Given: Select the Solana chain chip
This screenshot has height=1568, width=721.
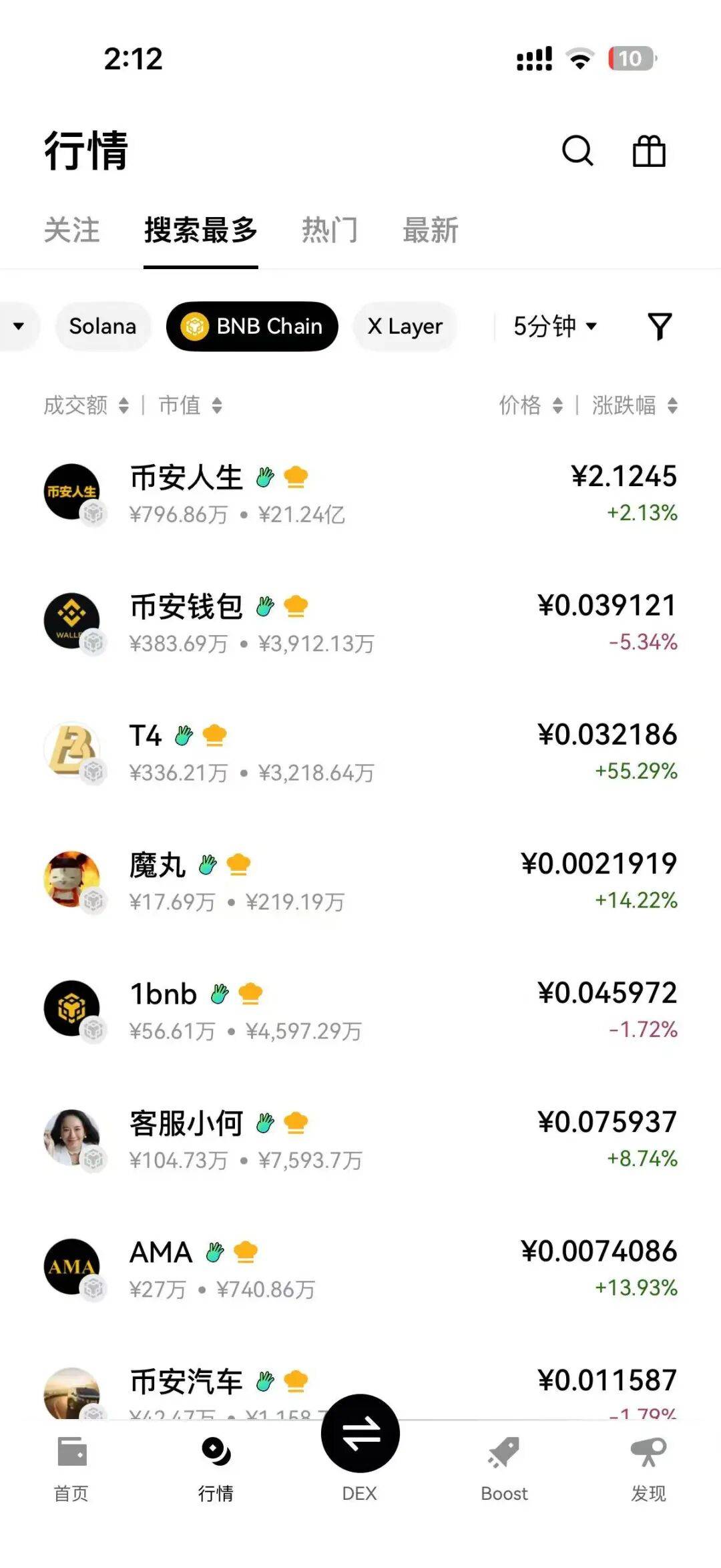Looking at the screenshot, I should click(x=103, y=326).
